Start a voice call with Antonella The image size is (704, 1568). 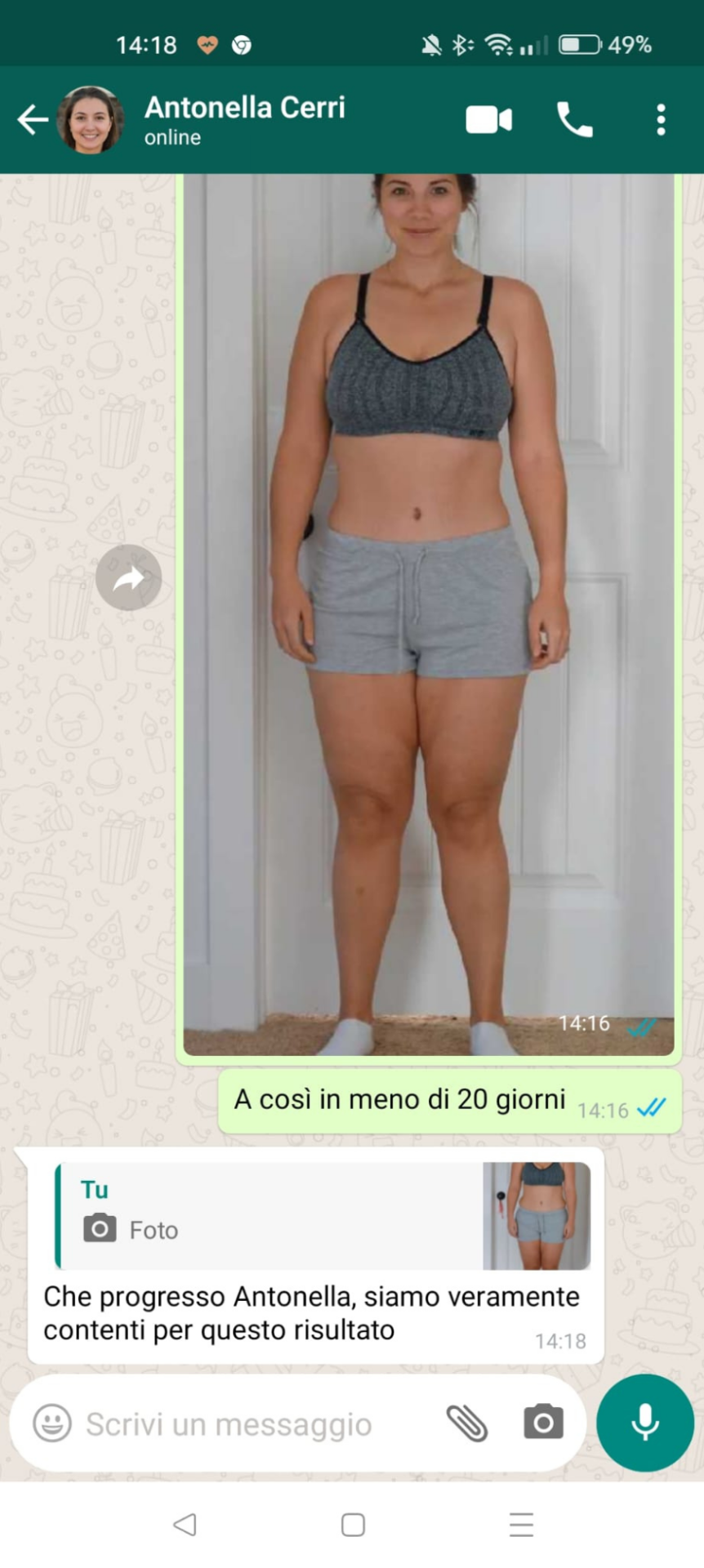574,120
